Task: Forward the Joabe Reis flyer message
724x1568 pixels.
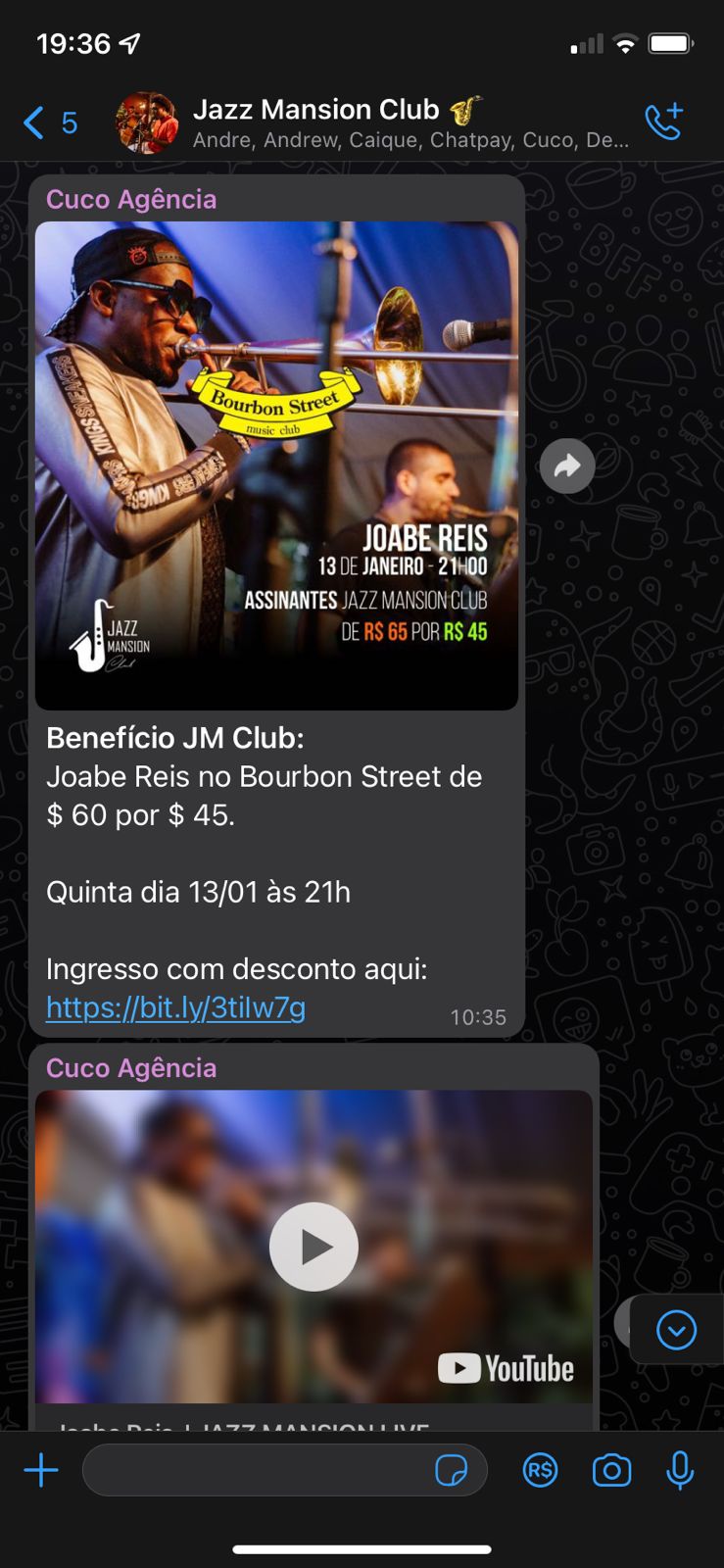Action: (567, 466)
